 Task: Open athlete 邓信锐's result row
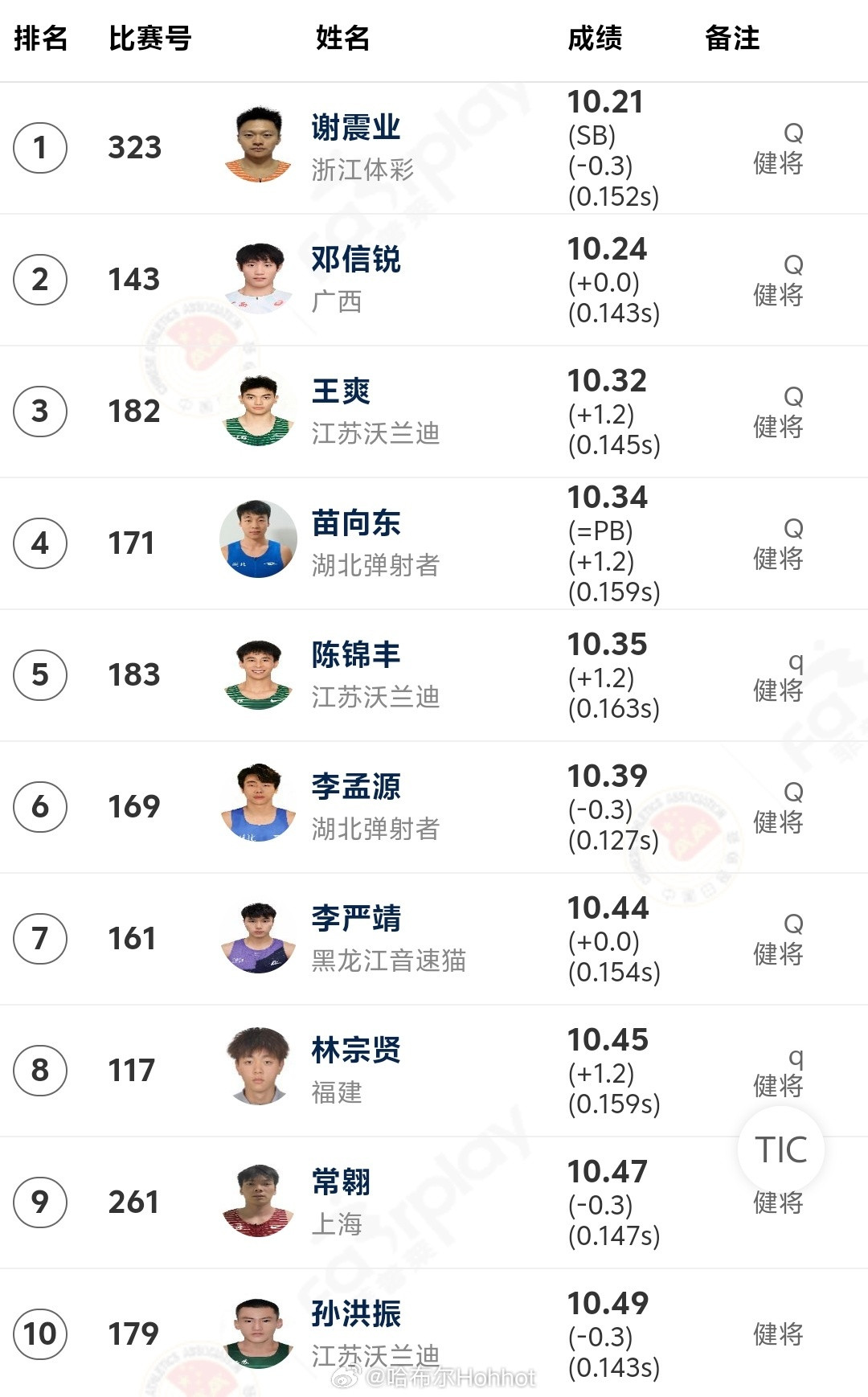[434, 280]
